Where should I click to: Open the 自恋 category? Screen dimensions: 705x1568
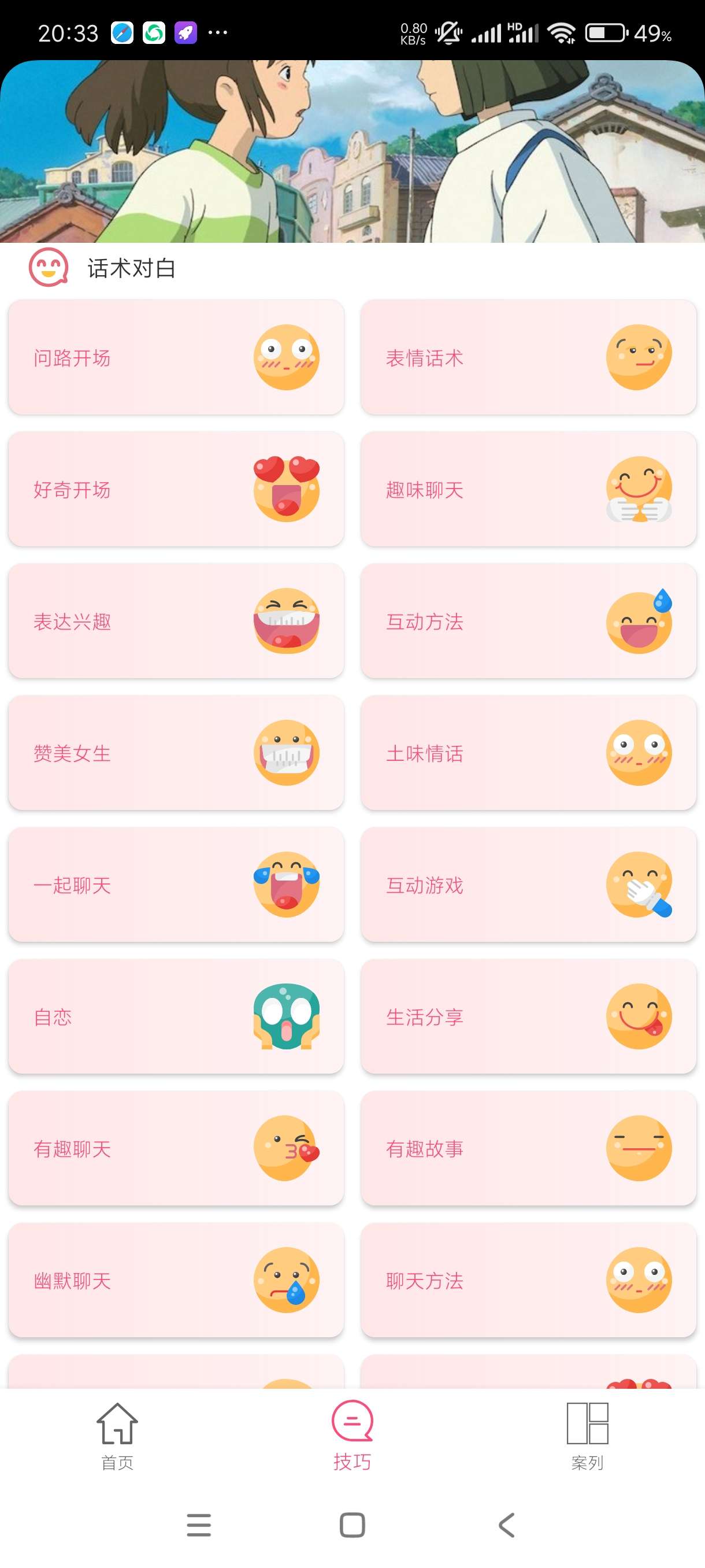pos(176,1016)
